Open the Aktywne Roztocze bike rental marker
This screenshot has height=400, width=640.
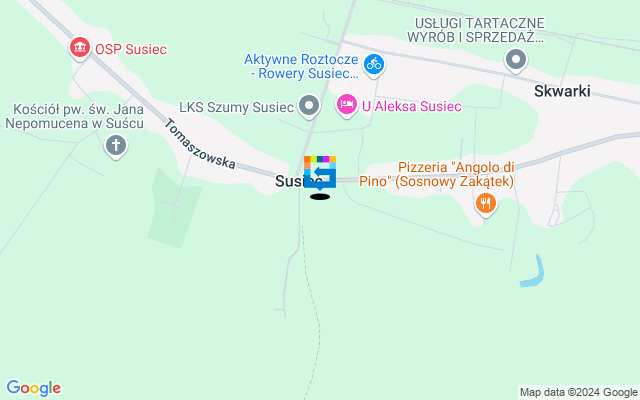pyautogui.click(x=373, y=64)
